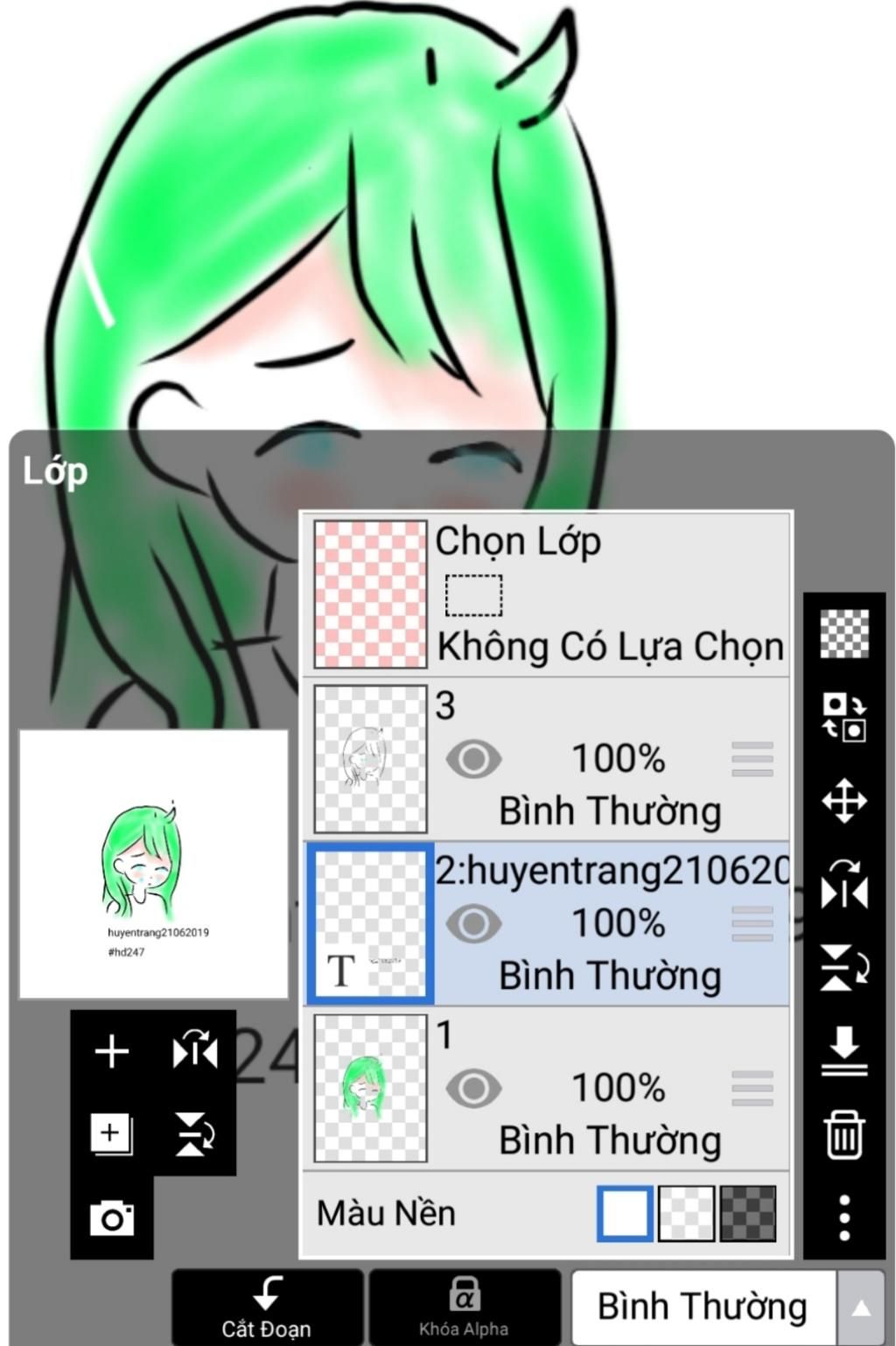This screenshot has width=896, height=1346.
Task: Toggle Khóa Alpha lock
Action: coord(464,1307)
